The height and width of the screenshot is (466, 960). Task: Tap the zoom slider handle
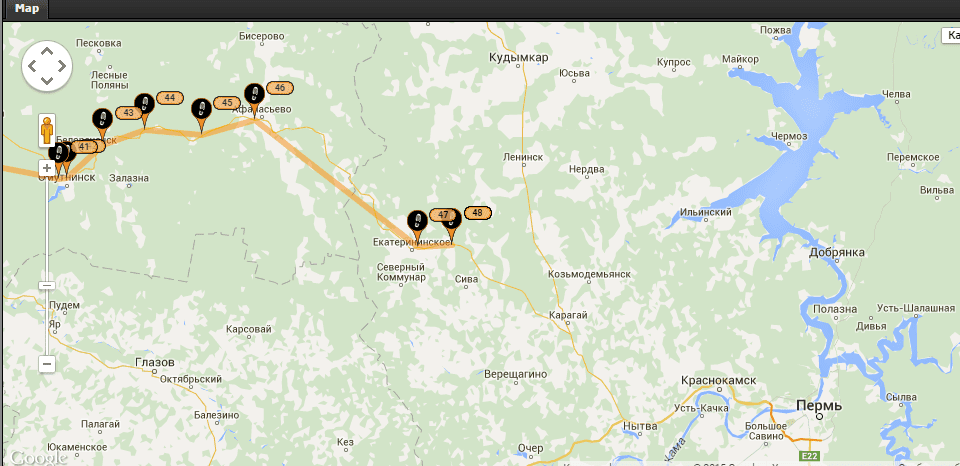pos(46,285)
